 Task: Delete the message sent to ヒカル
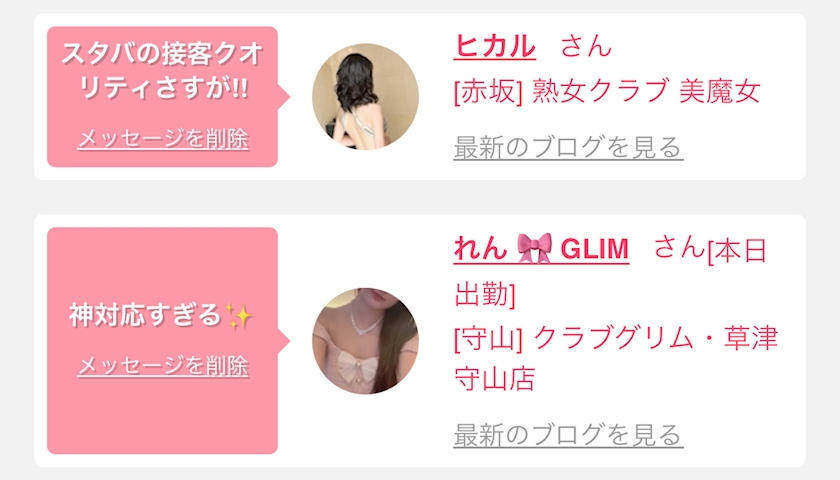pos(163,139)
